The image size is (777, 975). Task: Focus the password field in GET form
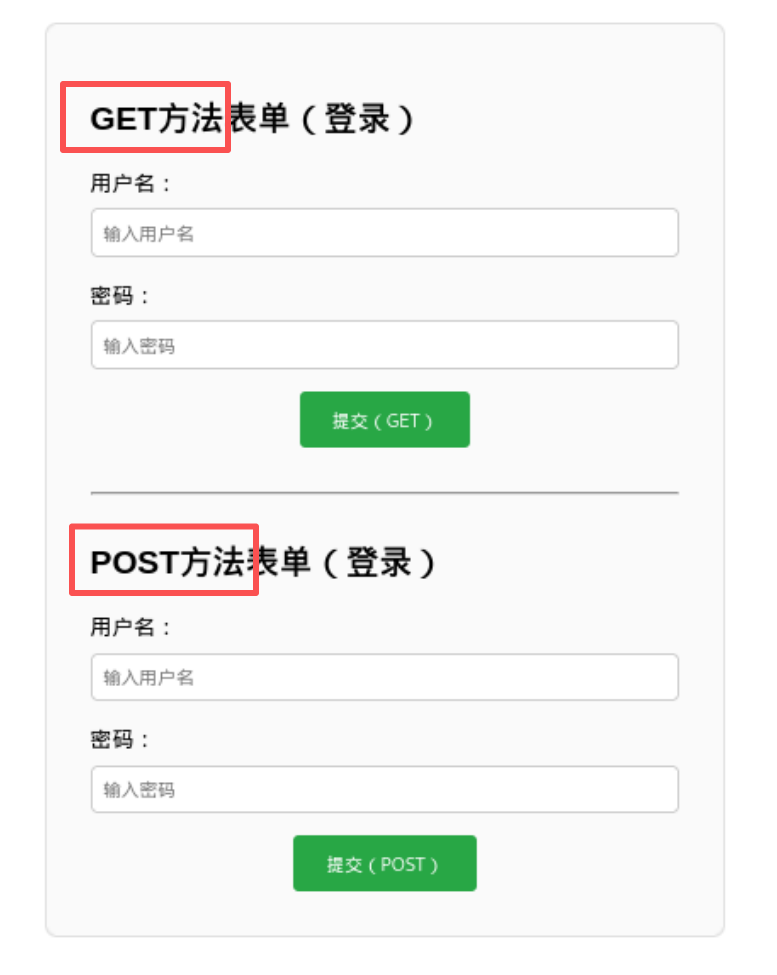pos(384,345)
